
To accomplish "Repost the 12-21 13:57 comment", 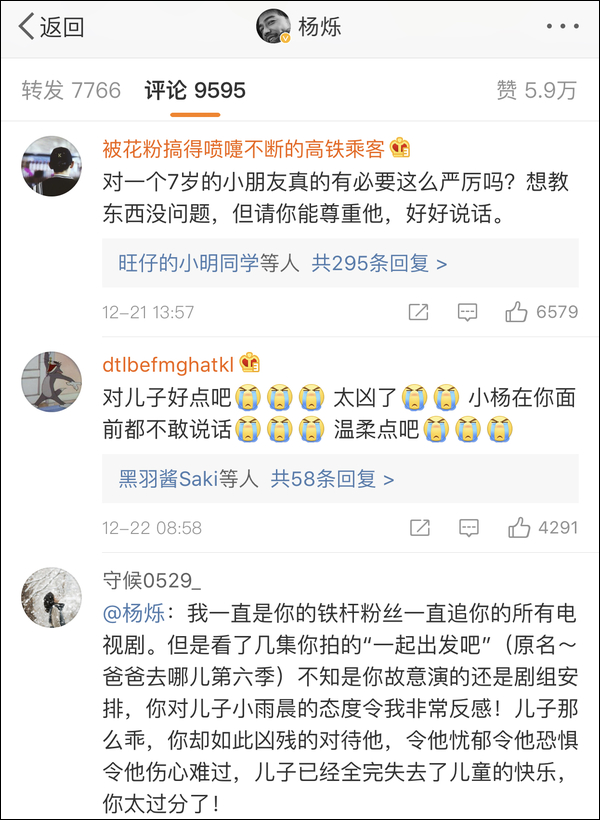I will click(418, 312).
